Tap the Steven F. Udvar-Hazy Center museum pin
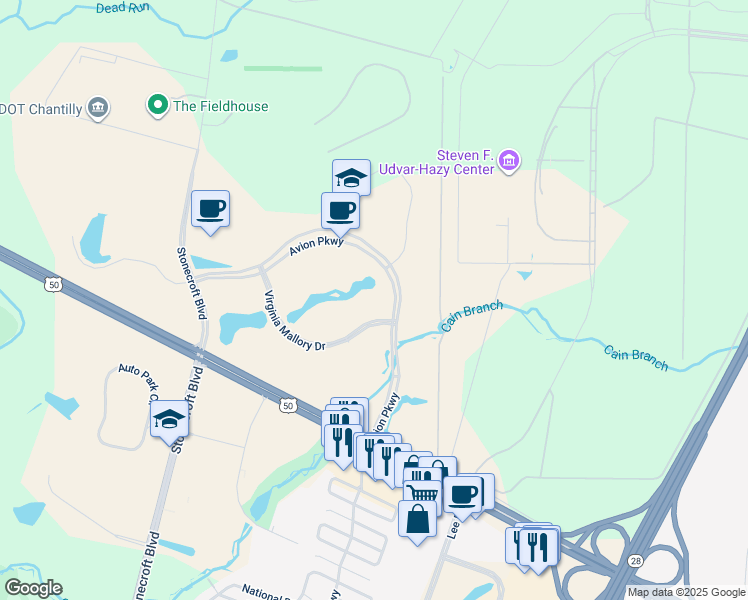The height and width of the screenshot is (600, 748). (509, 161)
